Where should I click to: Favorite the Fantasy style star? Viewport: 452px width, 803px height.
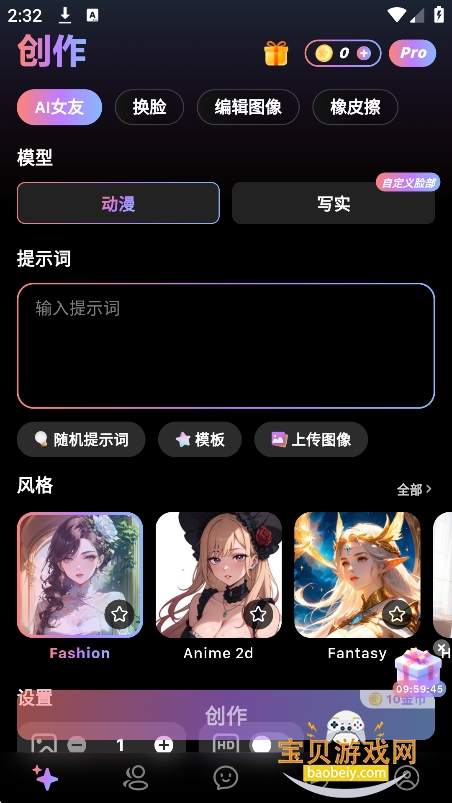tap(397, 614)
